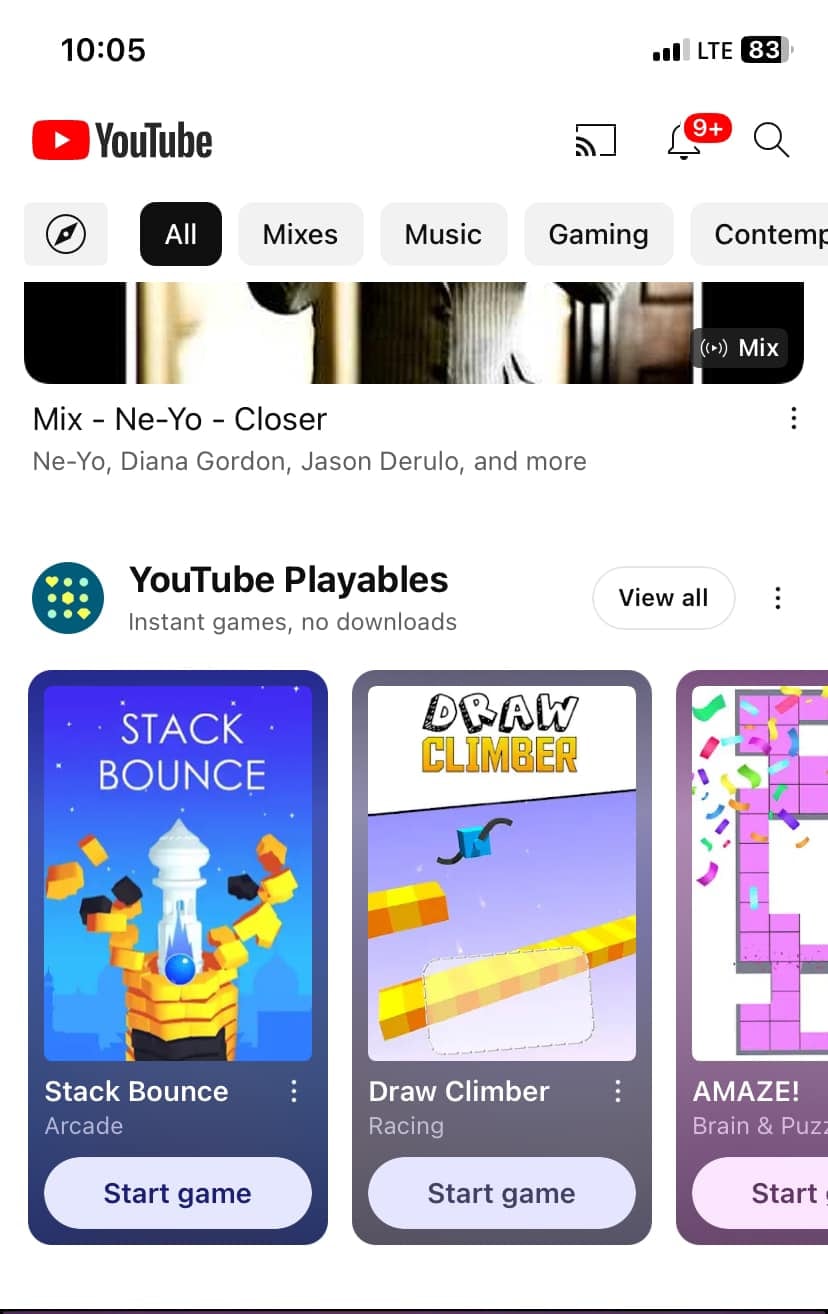Switch to the Mixes tab
Screen dimensions: 828x1314
pos(300,233)
